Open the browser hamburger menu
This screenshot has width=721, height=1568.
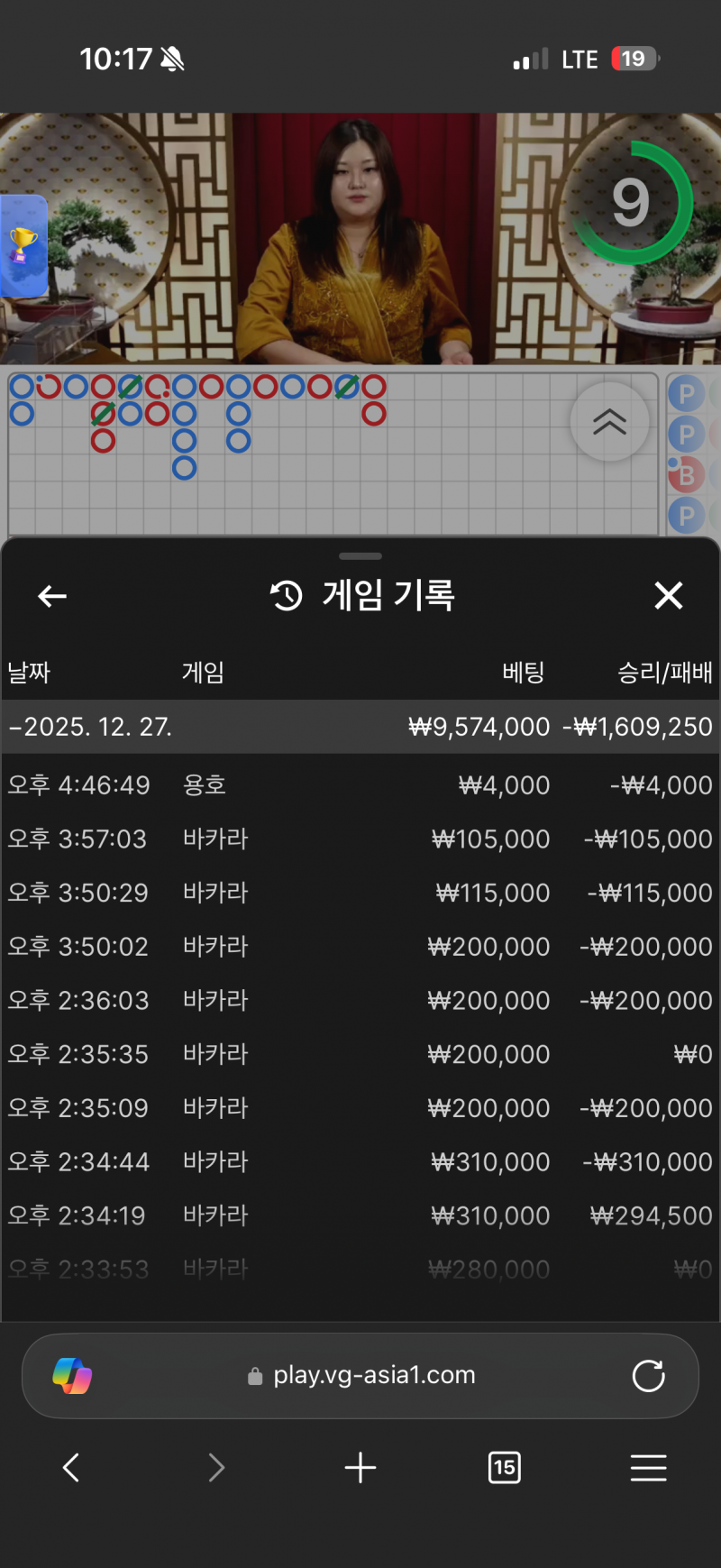[648, 1468]
